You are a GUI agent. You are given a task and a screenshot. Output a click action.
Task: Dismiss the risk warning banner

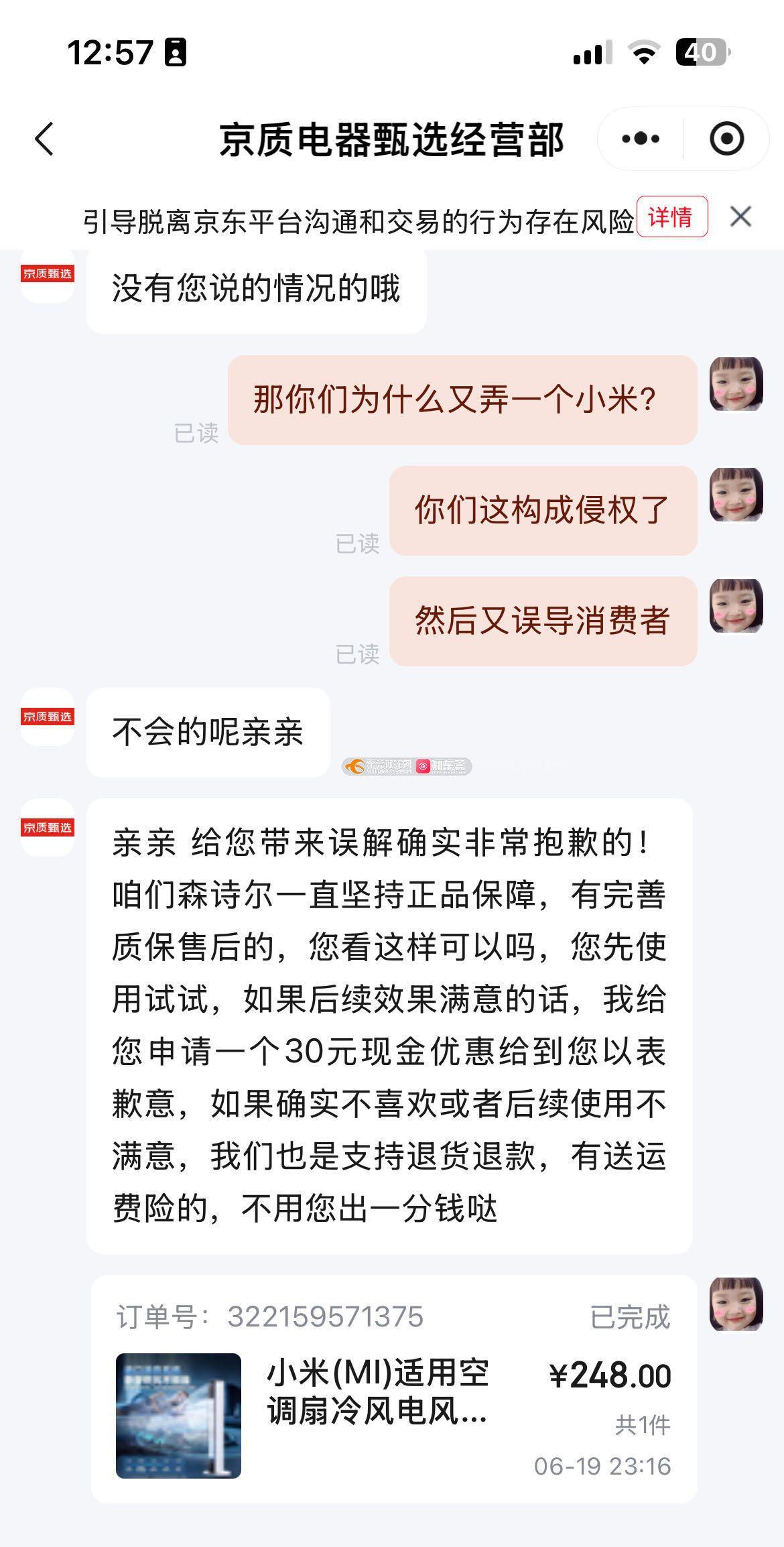740,216
